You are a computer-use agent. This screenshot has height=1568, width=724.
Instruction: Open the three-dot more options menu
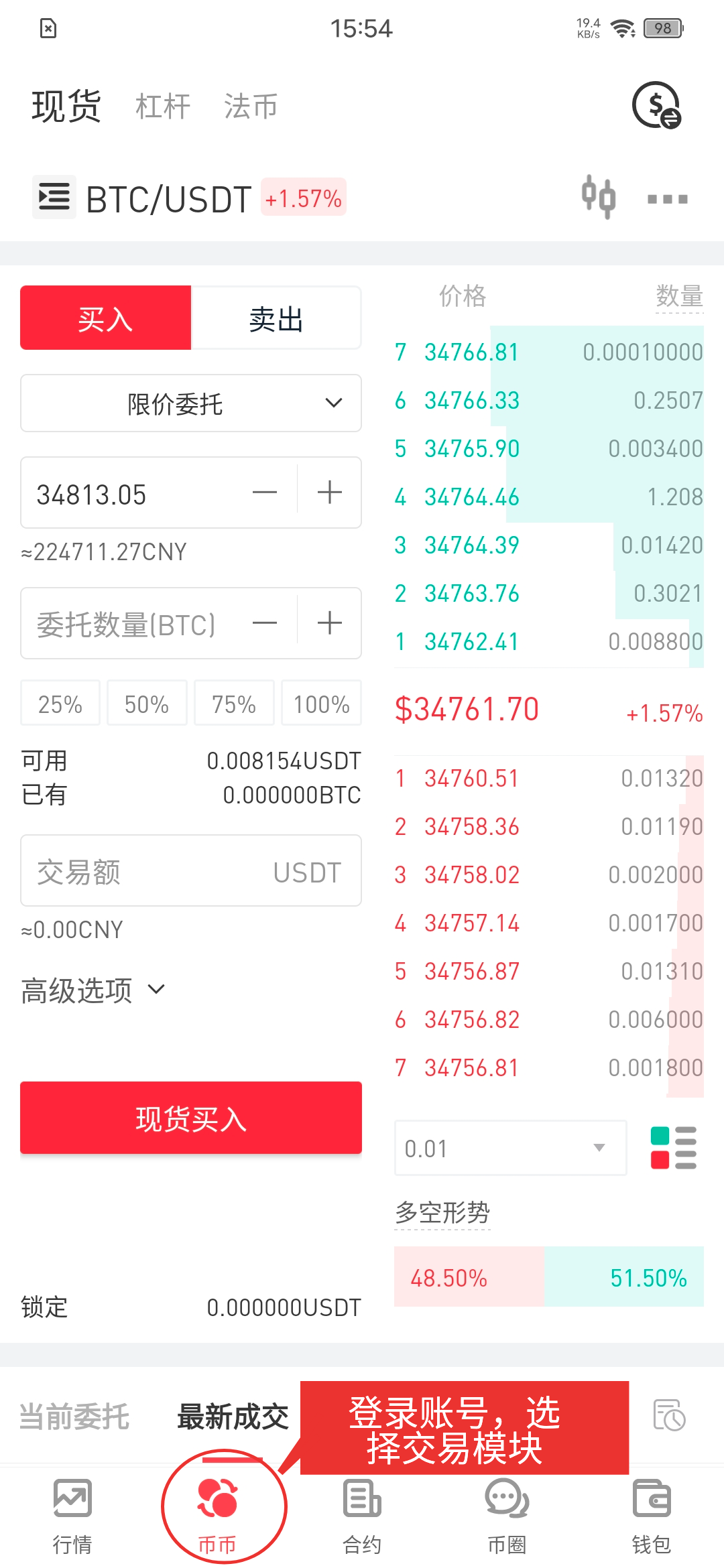(x=668, y=199)
